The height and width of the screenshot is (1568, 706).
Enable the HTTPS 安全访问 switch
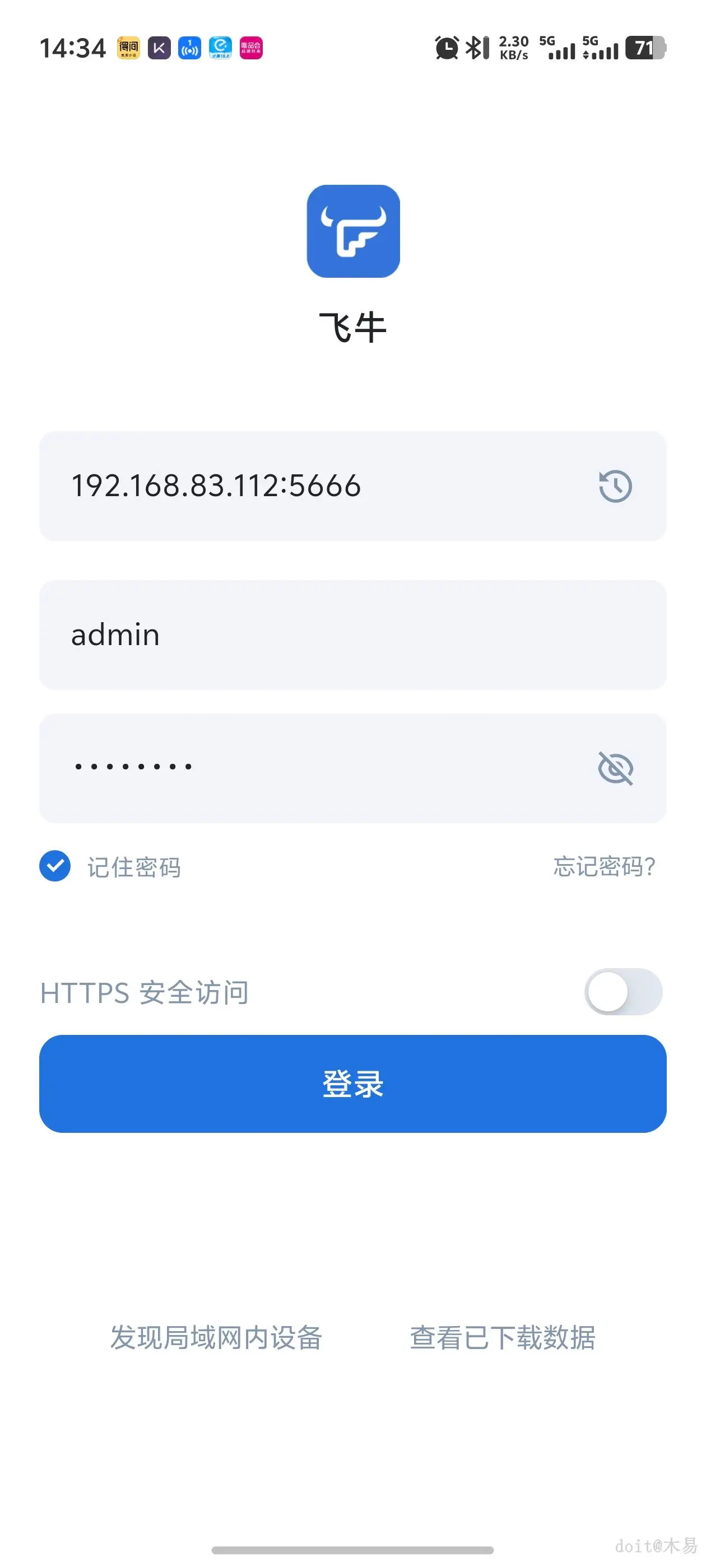click(x=624, y=992)
